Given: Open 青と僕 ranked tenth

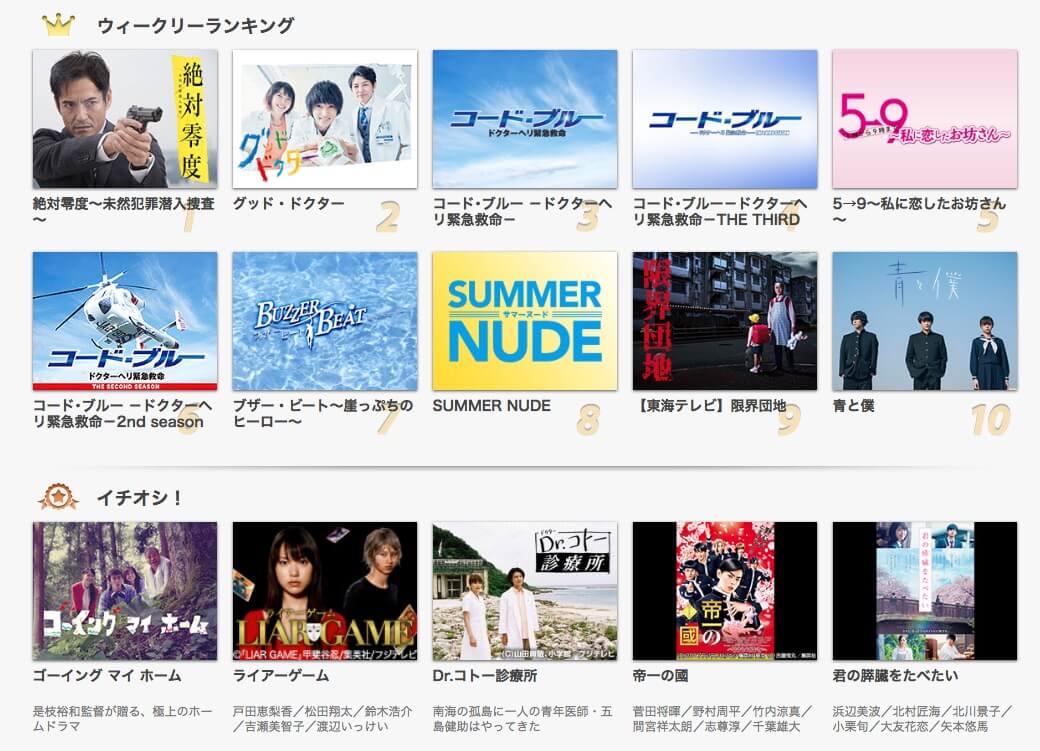Looking at the screenshot, I should coord(924,321).
